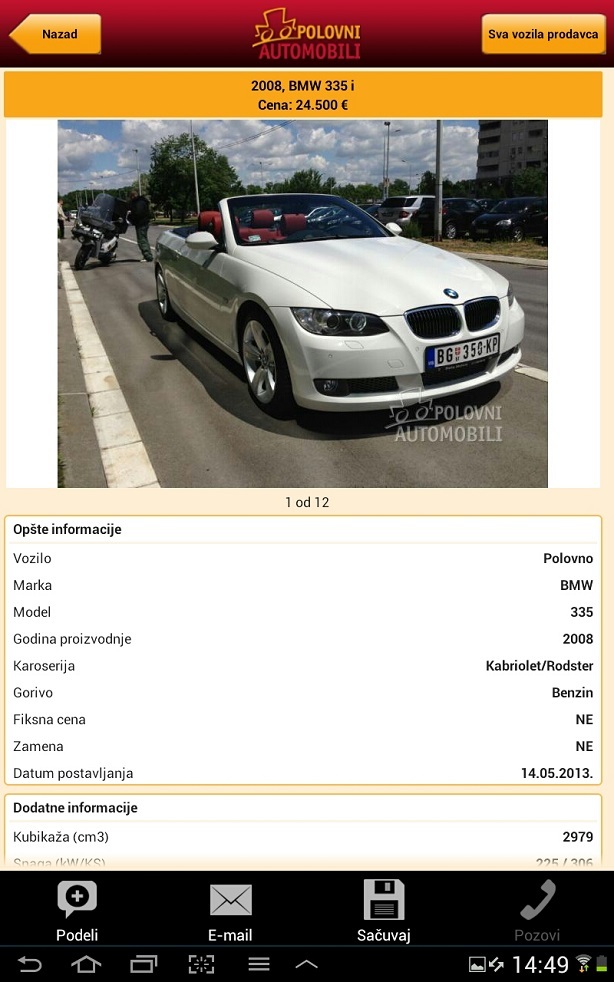The image size is (614, 982).
Task: Tap the system back arrow
Action: pyautogui.click(x=30, y=964)
